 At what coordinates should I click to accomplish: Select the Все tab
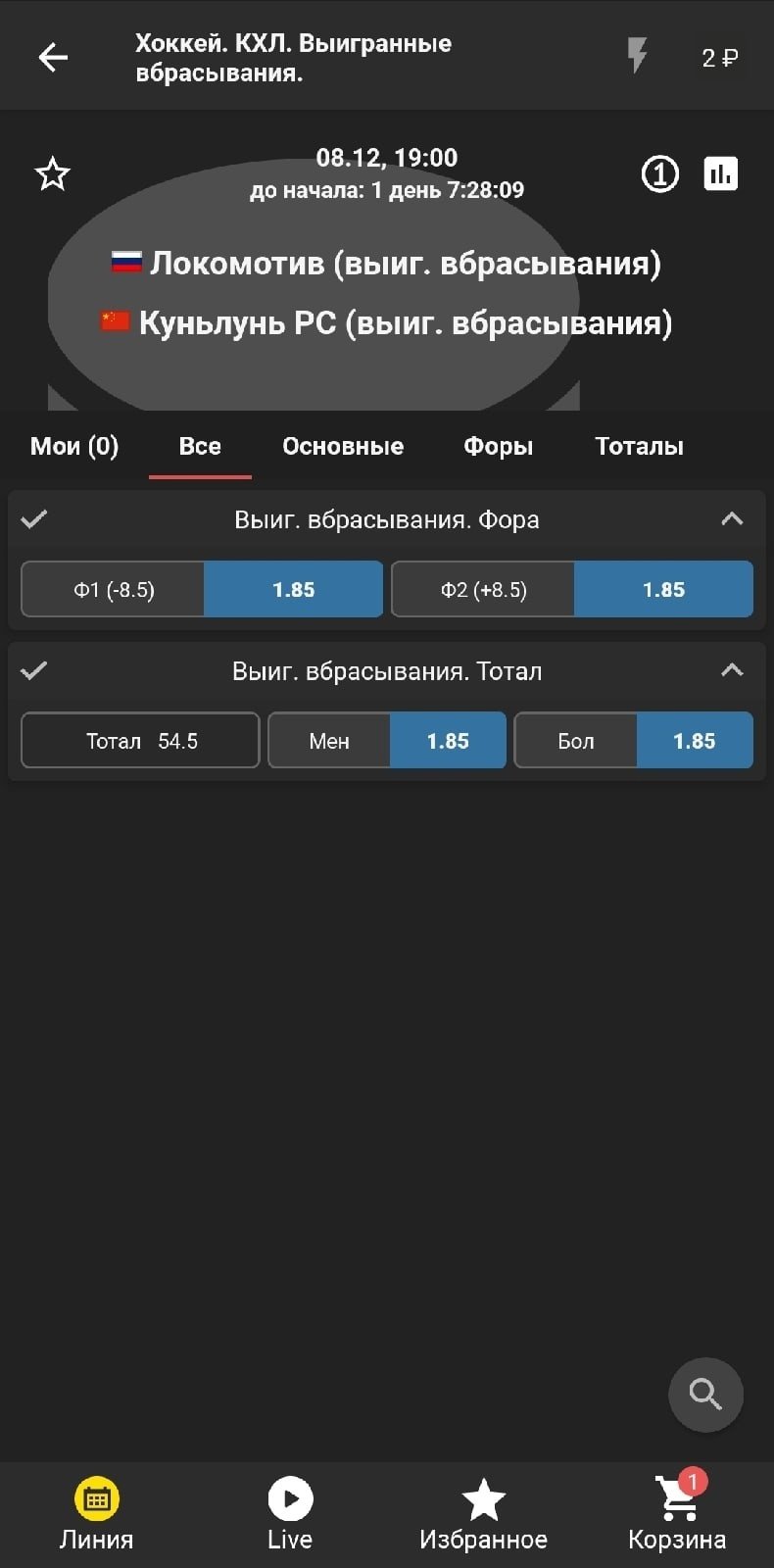point(200,447)
